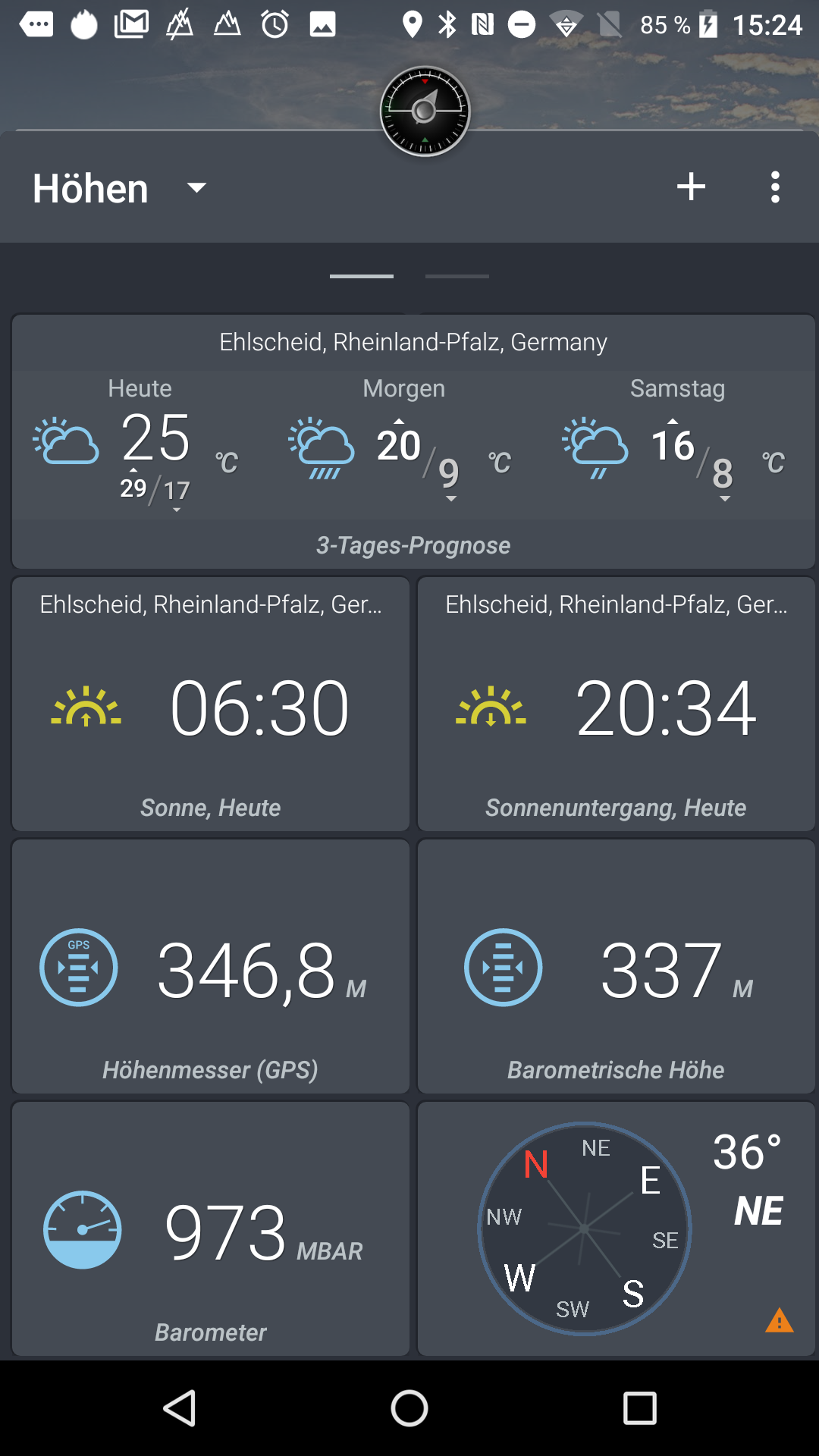The image size is (819, 1456).
Task: Open the Höhenmesser (GPS) card
Action: point(211,968)
